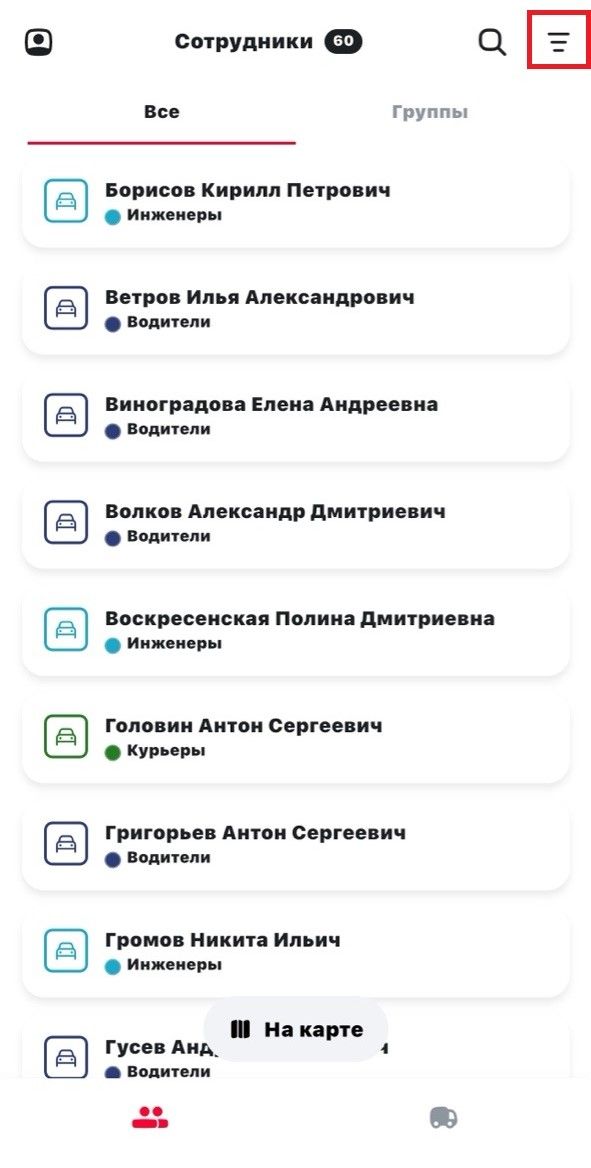Open Головин Антон Сергеевич's card

(296, 738)
